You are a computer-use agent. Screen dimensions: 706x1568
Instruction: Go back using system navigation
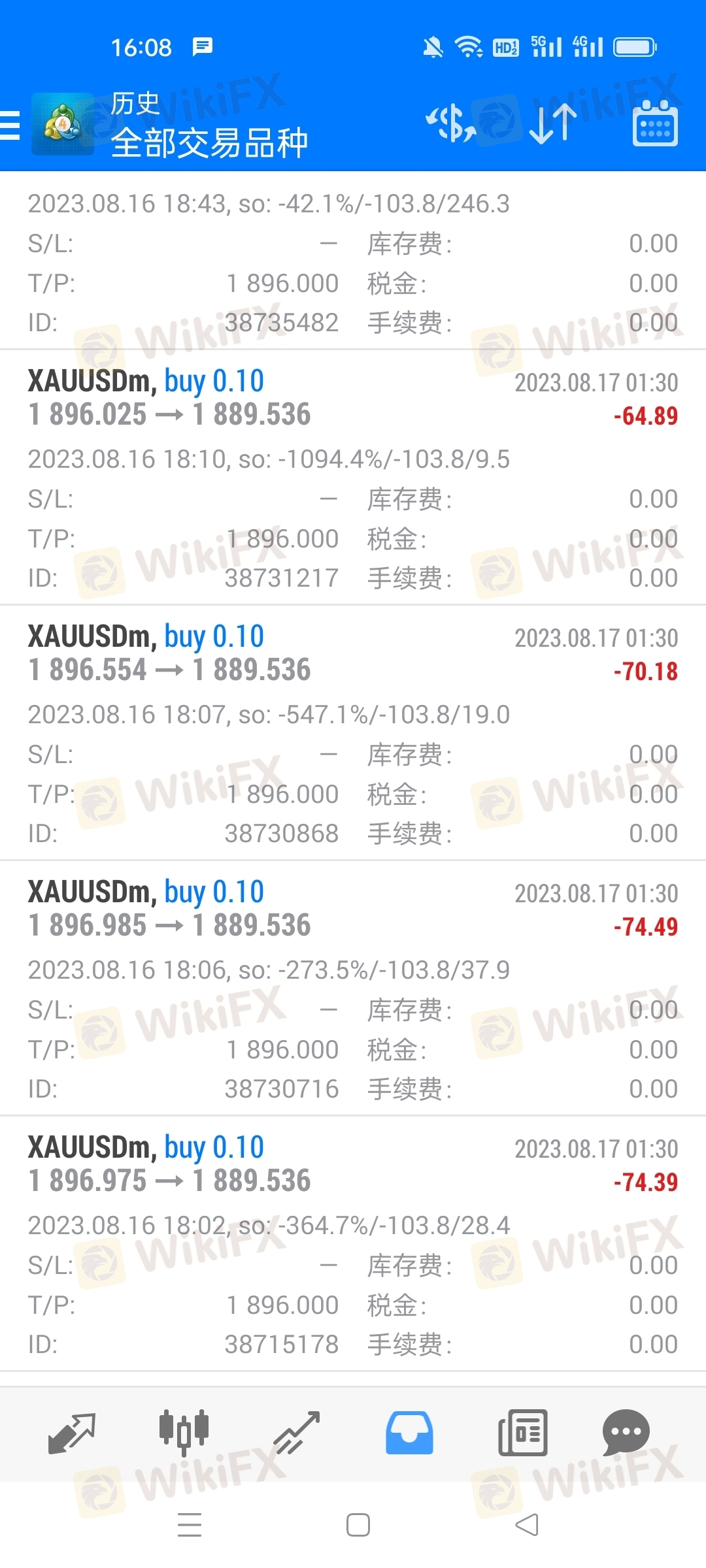527,1525
